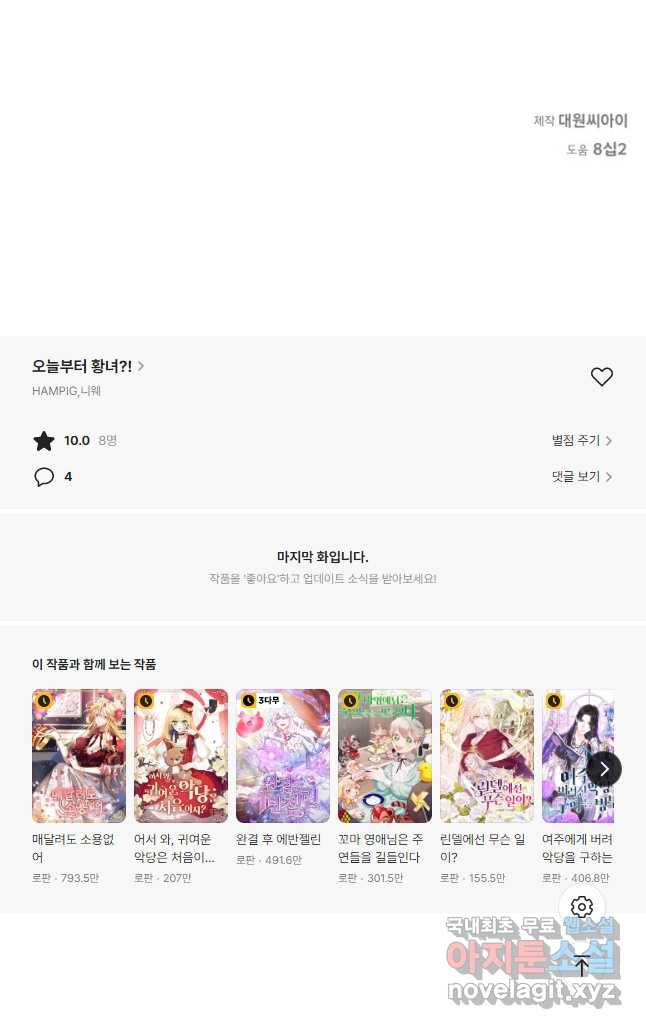Screen dimensions: 646x1029
Task: Open 어서 와, 귀여운 악당은 처음이… card
Action: [181, 755]
